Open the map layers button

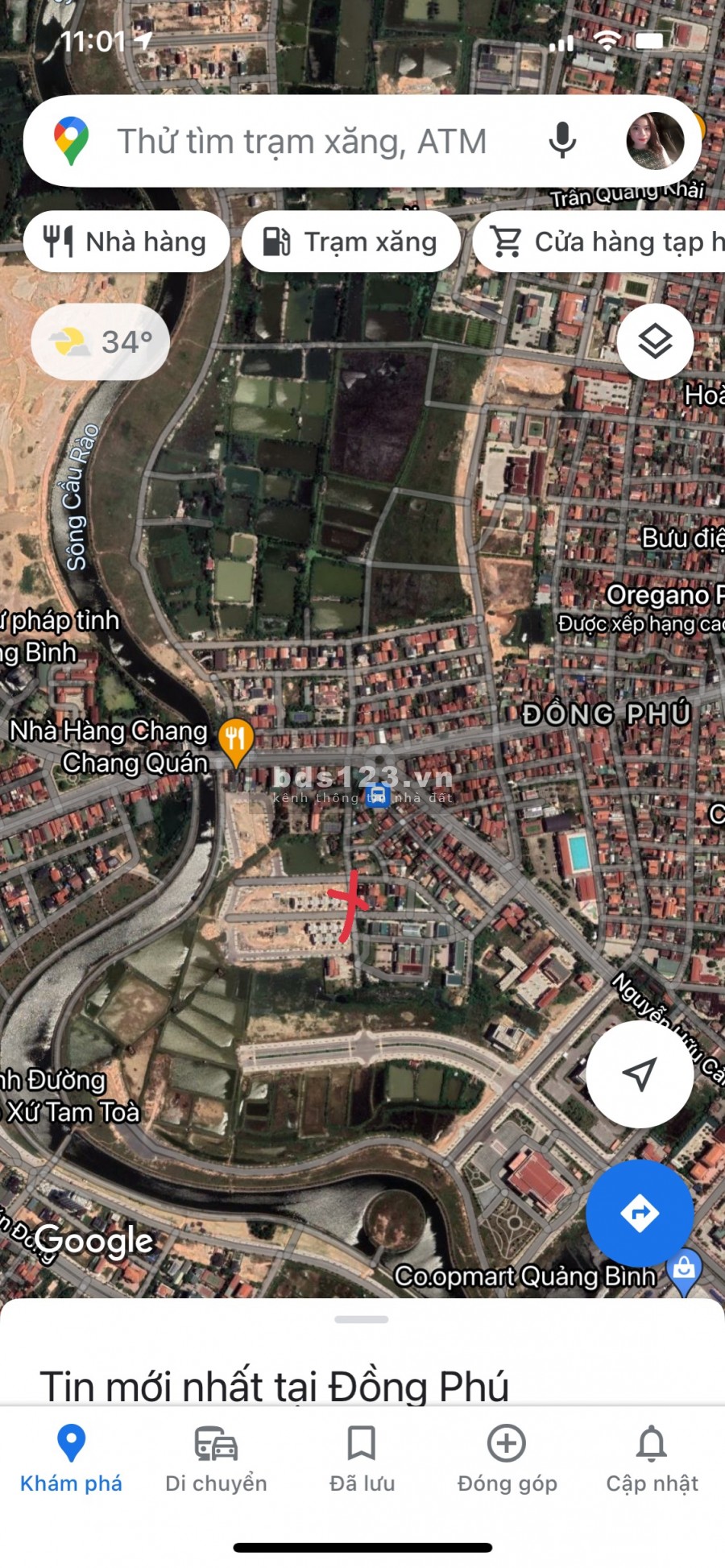click(x=655, y=341)
